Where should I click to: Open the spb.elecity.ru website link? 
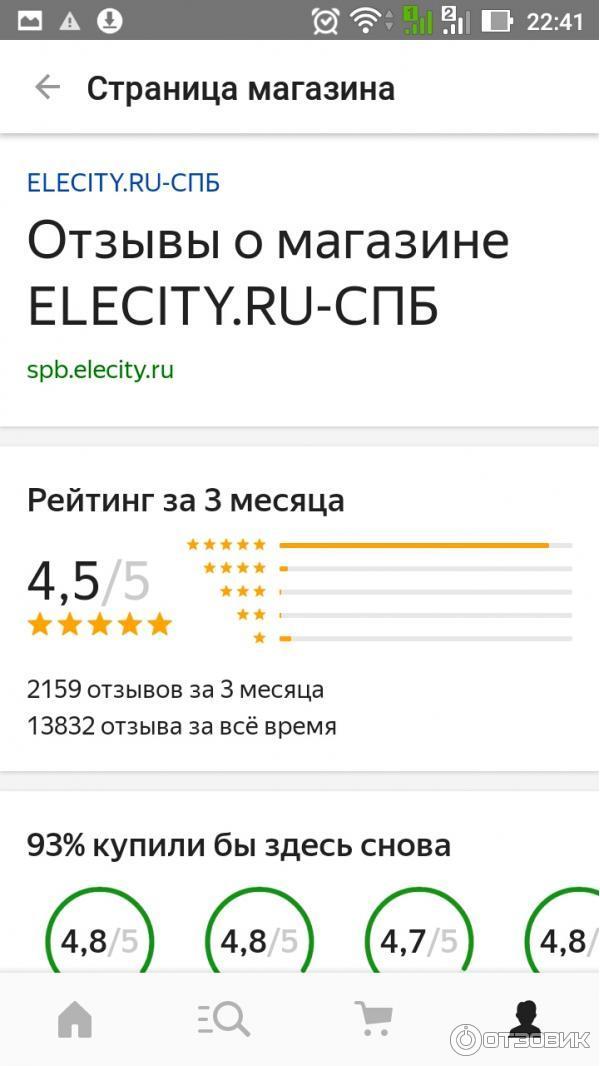point(100,369)
